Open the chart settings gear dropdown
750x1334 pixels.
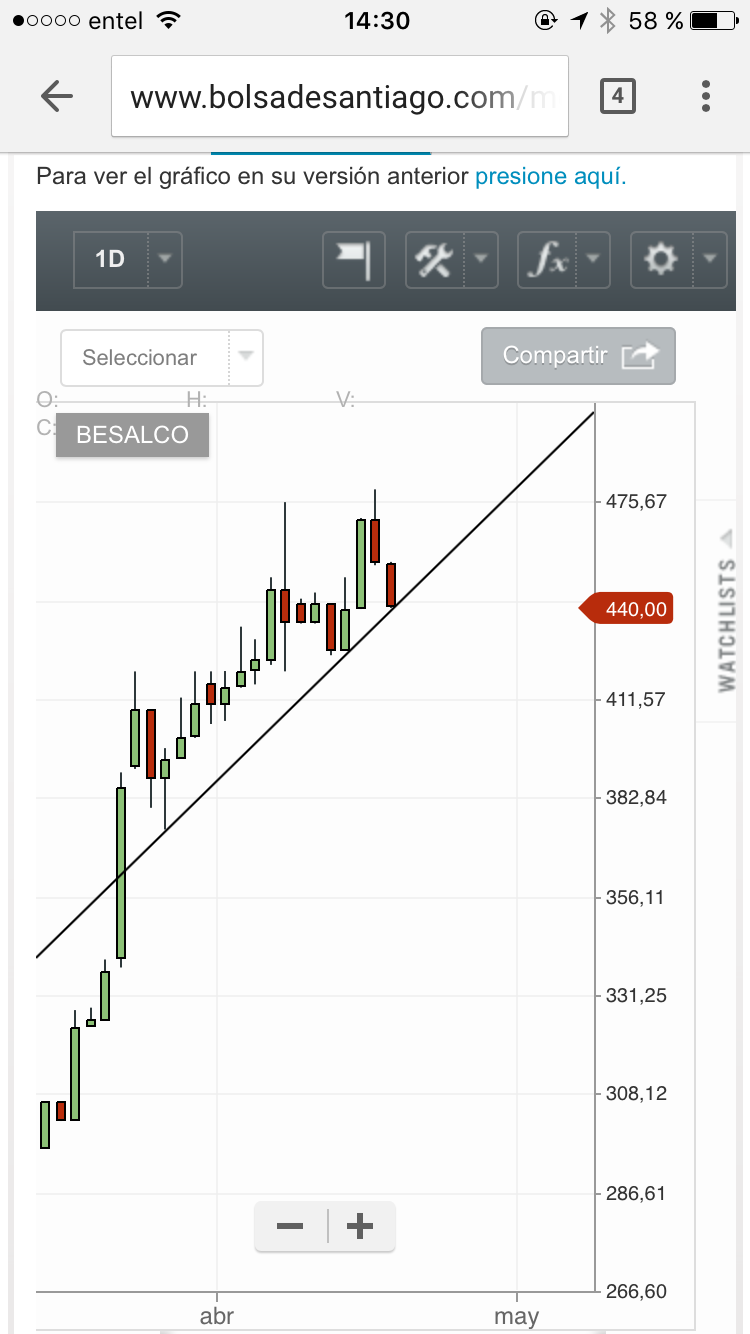679,260
